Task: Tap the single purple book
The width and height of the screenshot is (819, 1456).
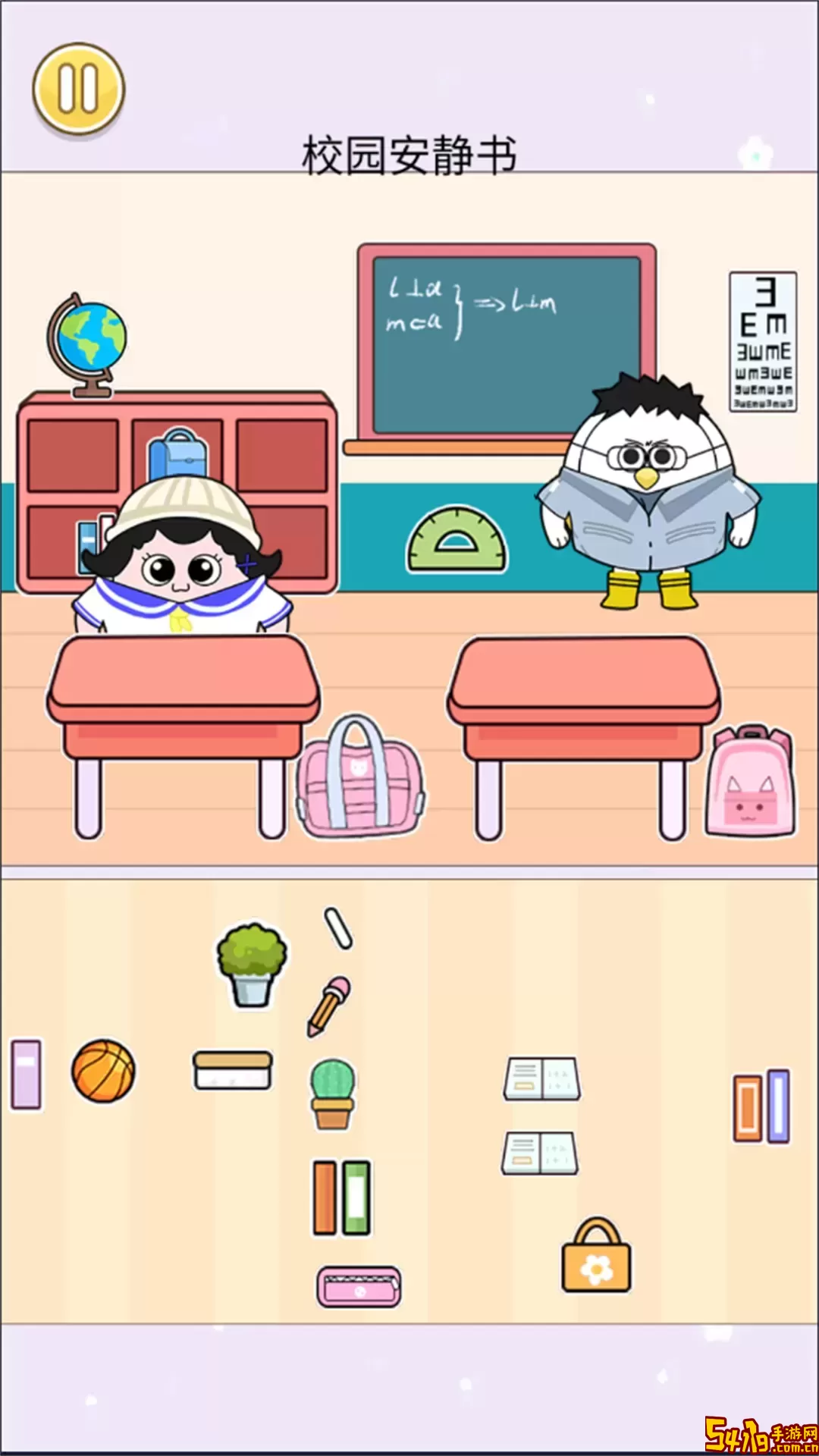Action: 27,1075
